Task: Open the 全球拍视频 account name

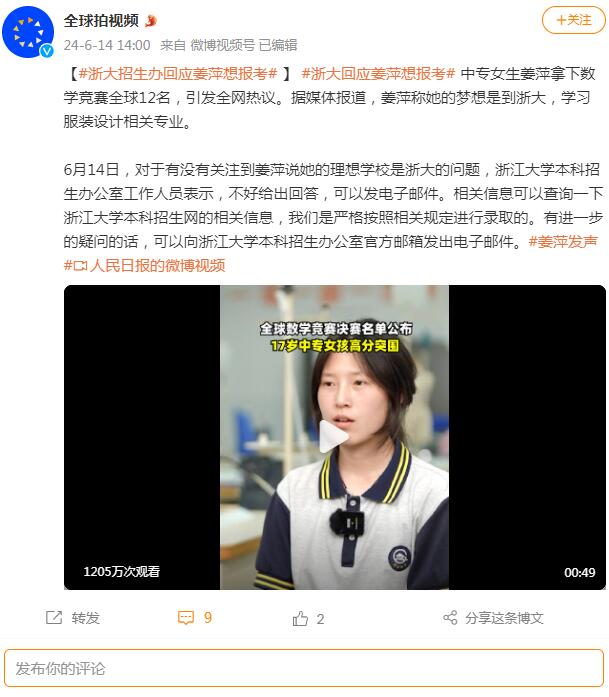Action: pyautogui.click(x=101, y=20)
